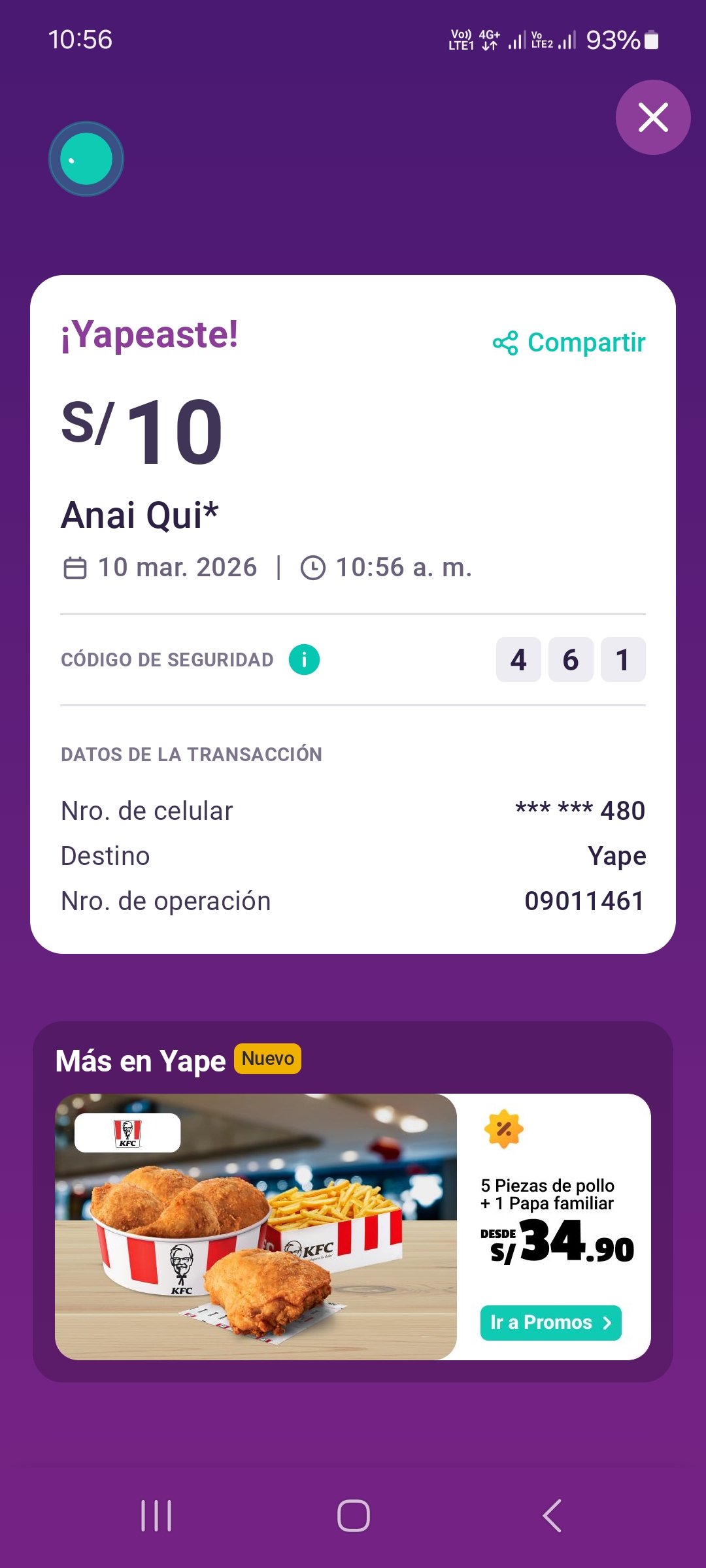Open the recent apps view
The image size is (706, 1568).
point(156,1515)
